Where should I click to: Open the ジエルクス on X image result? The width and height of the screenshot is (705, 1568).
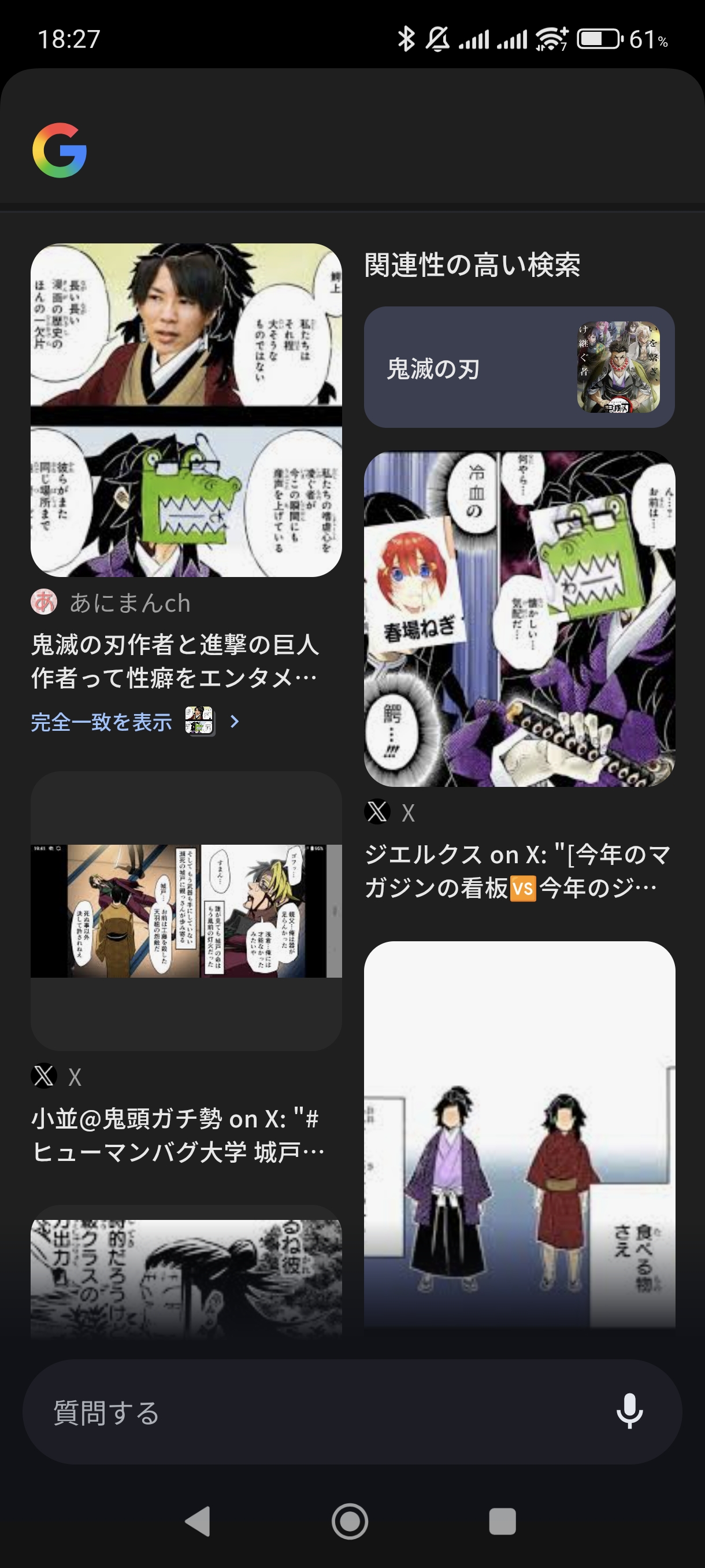(519, 619)
